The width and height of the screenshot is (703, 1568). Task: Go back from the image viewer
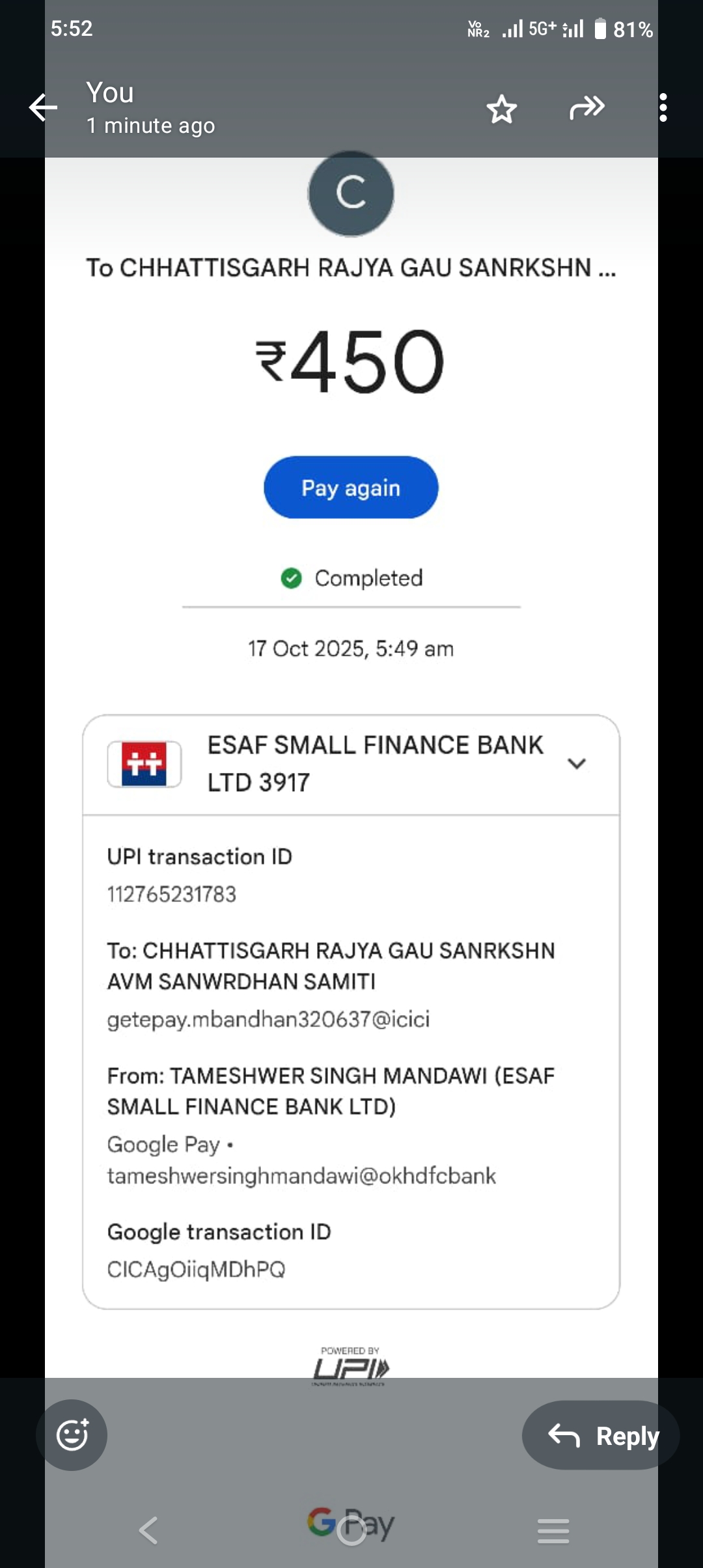(x=43, y=107)
